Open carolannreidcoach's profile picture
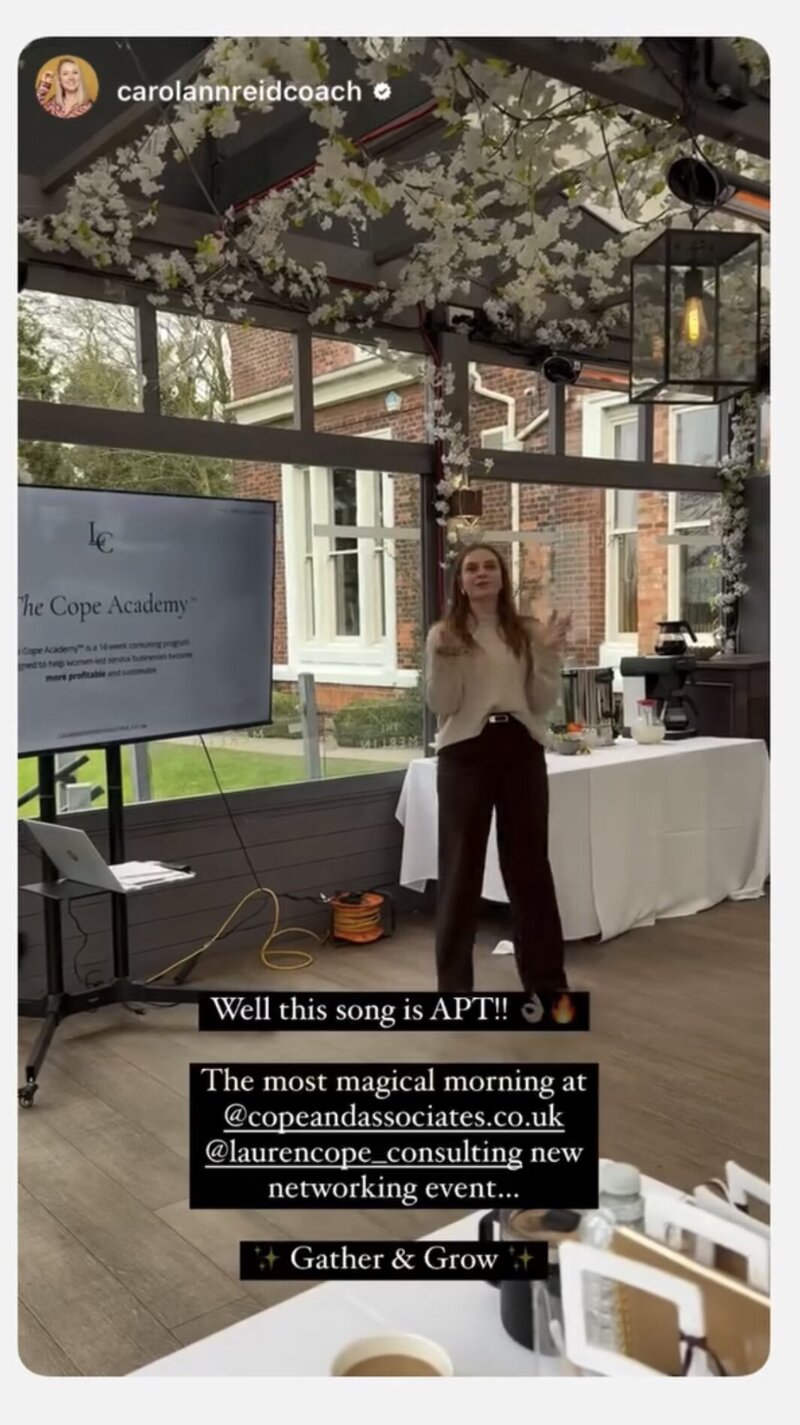 point(67,87)
